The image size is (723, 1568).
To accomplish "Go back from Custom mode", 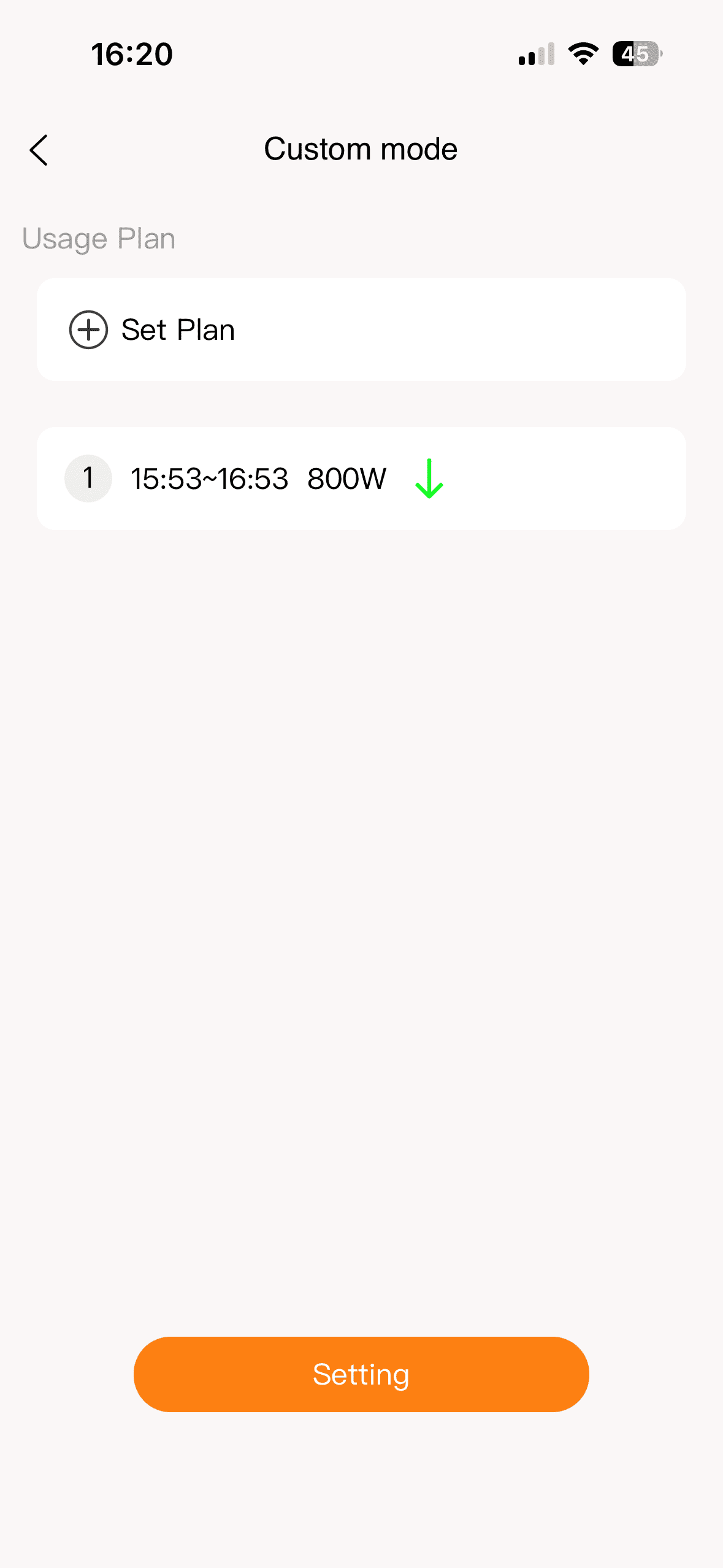I will 39,150.
